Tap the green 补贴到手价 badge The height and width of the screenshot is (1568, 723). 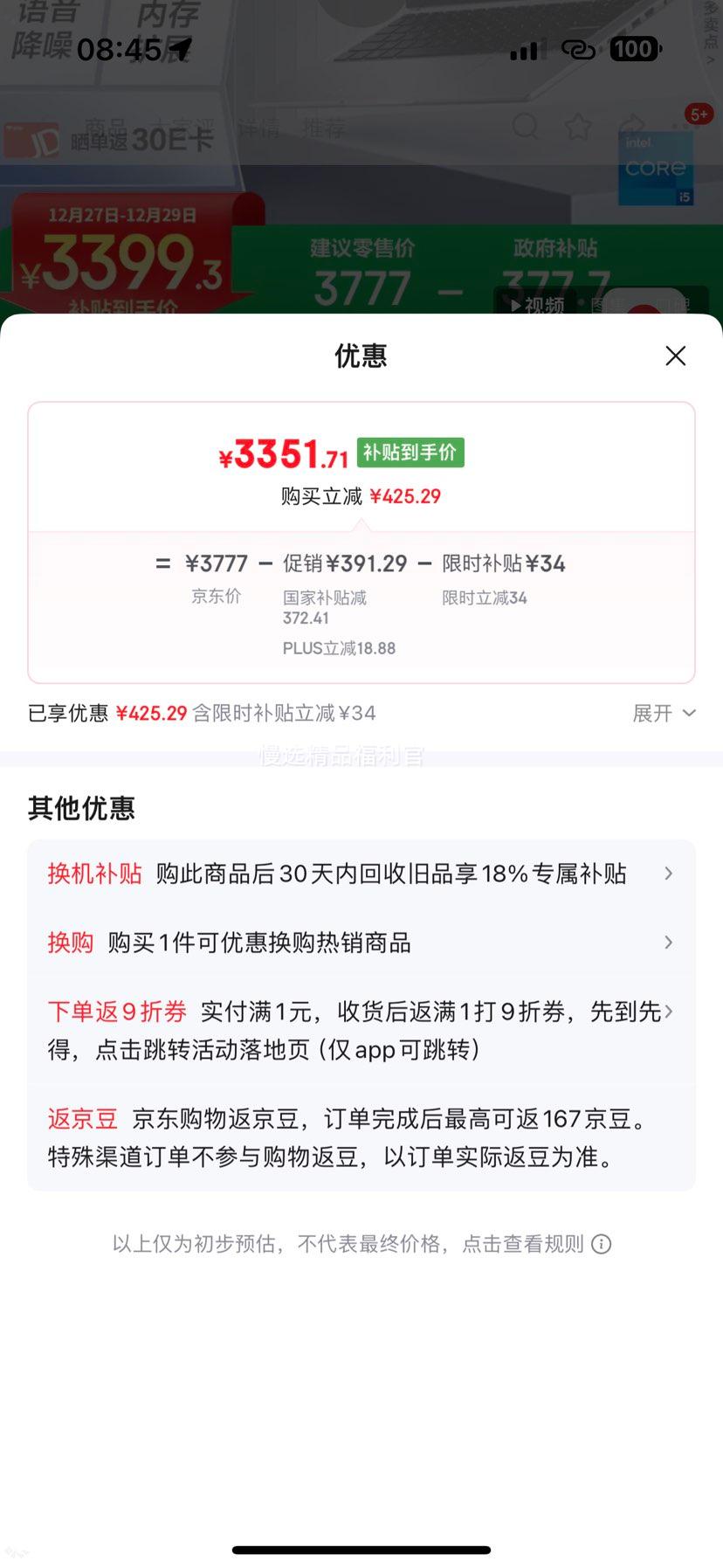pyautogui.click(x=410, y=452)
